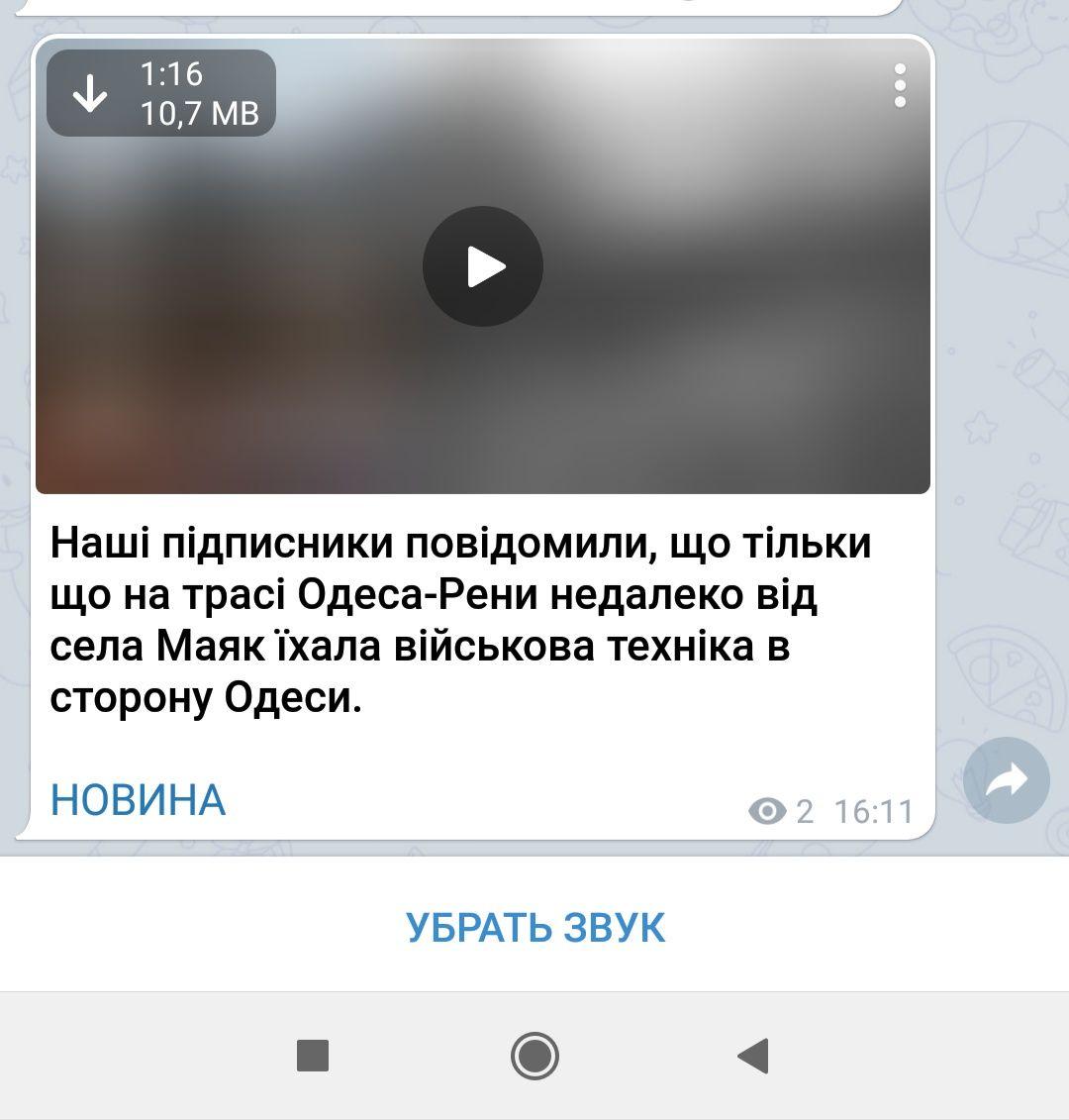Screen dimensions: 1069x1120
Task: Download the 10,7 MB video
Action: [x=91, y=93]
